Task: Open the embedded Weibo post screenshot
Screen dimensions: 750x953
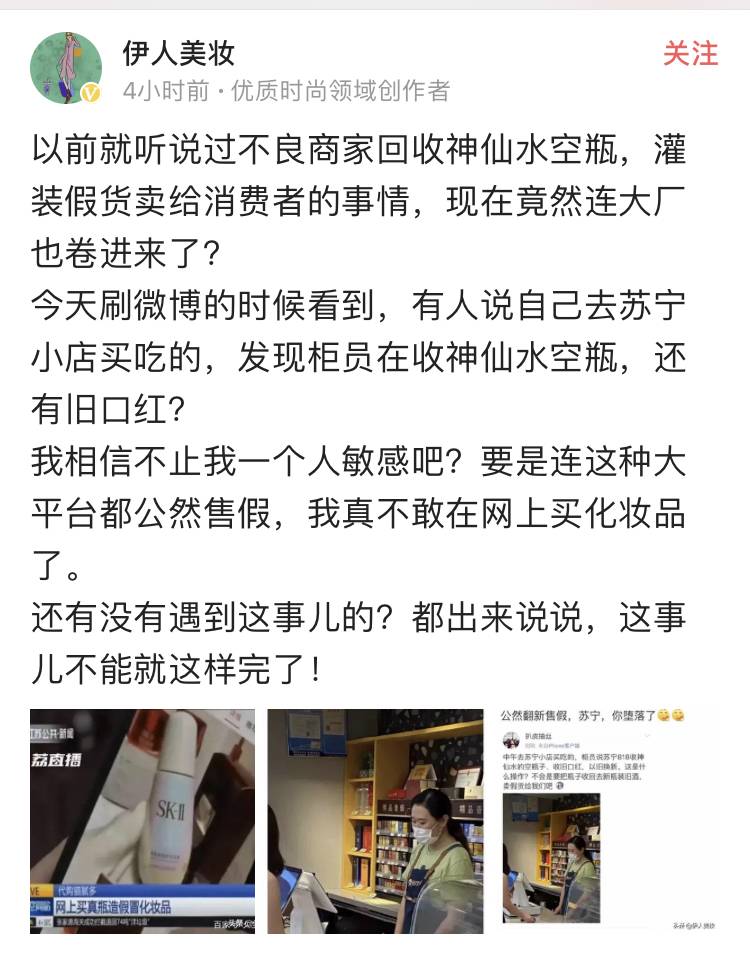Action: tap(615, 820)
